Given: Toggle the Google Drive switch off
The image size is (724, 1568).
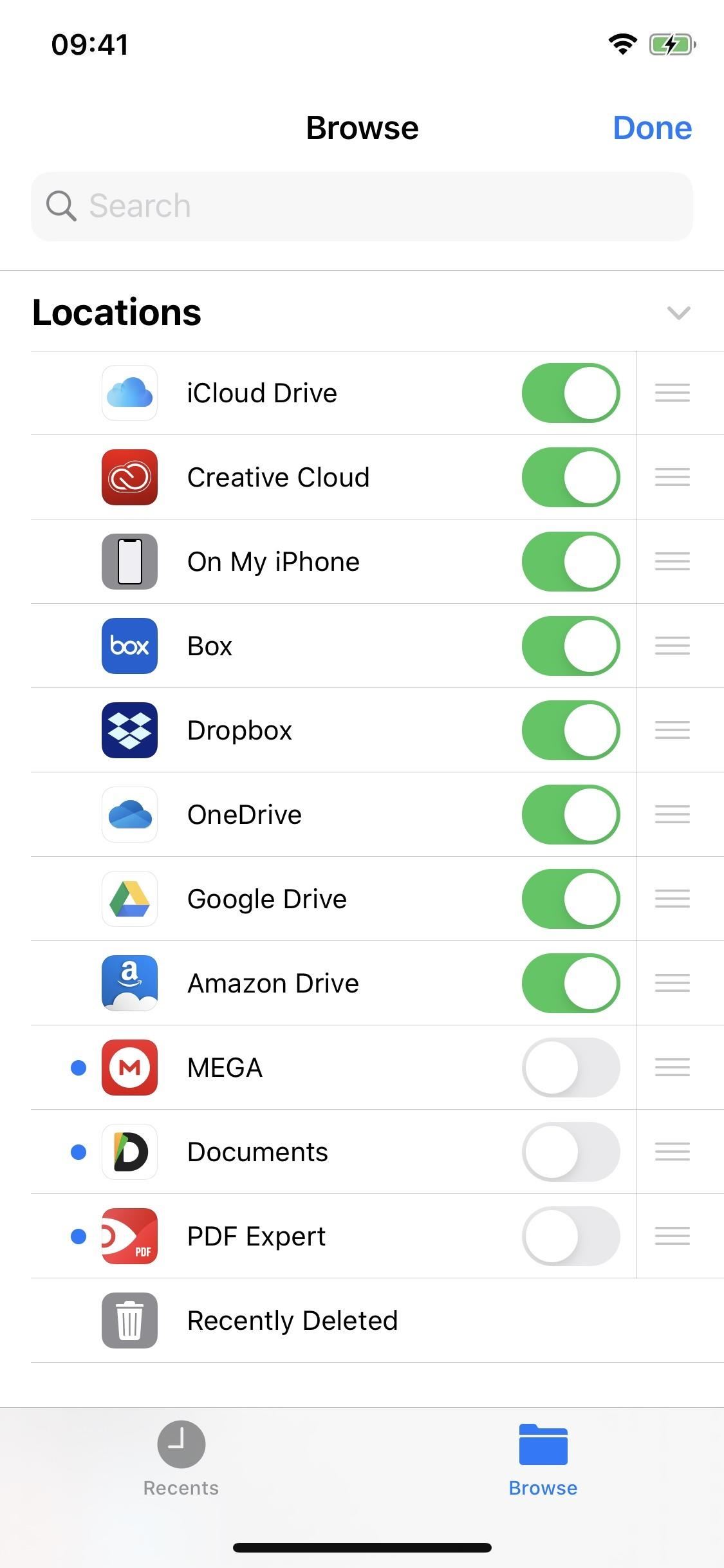Looking at the screenshot, I should click(570, 899).
